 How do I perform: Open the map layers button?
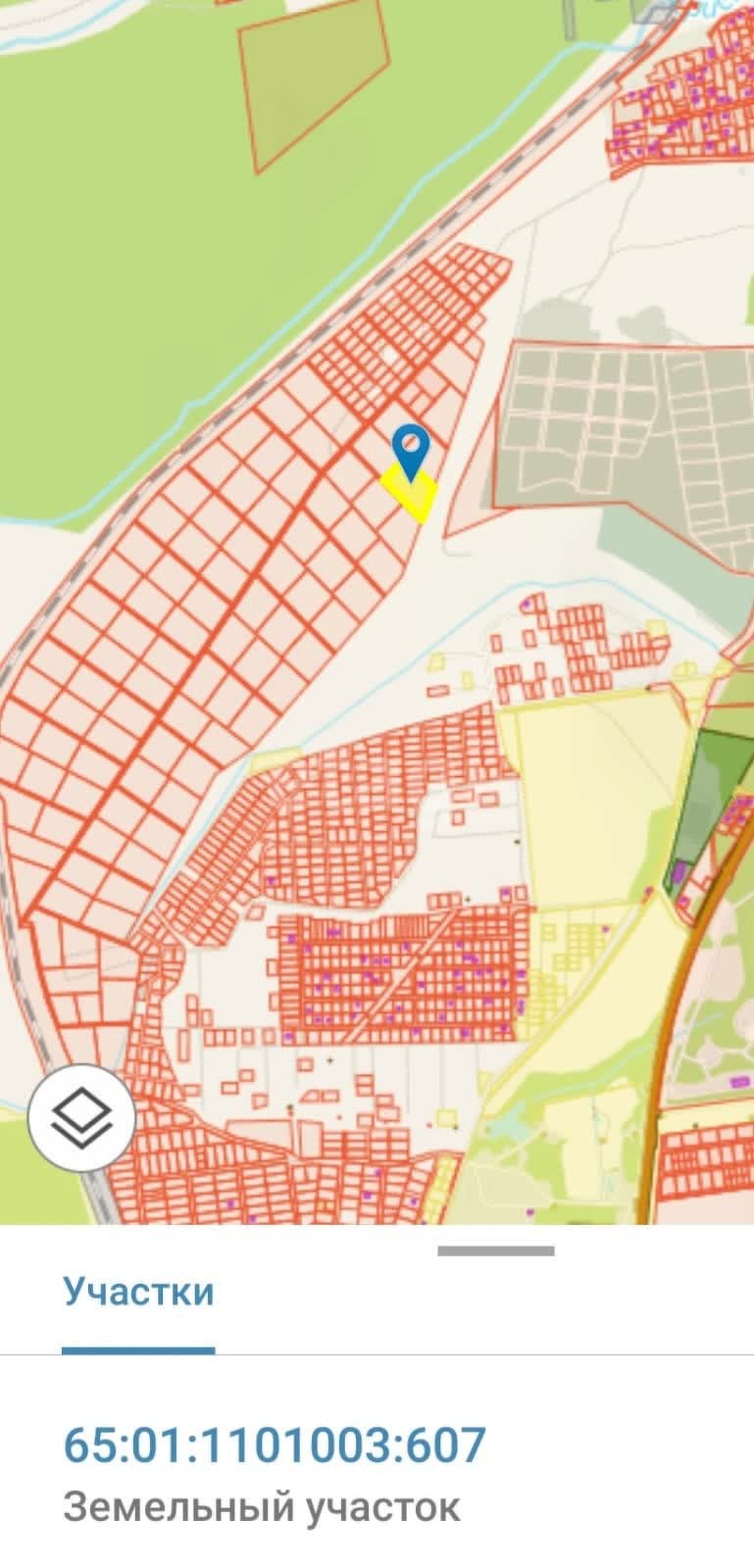pyautogui.click(x=81, y=1117)
